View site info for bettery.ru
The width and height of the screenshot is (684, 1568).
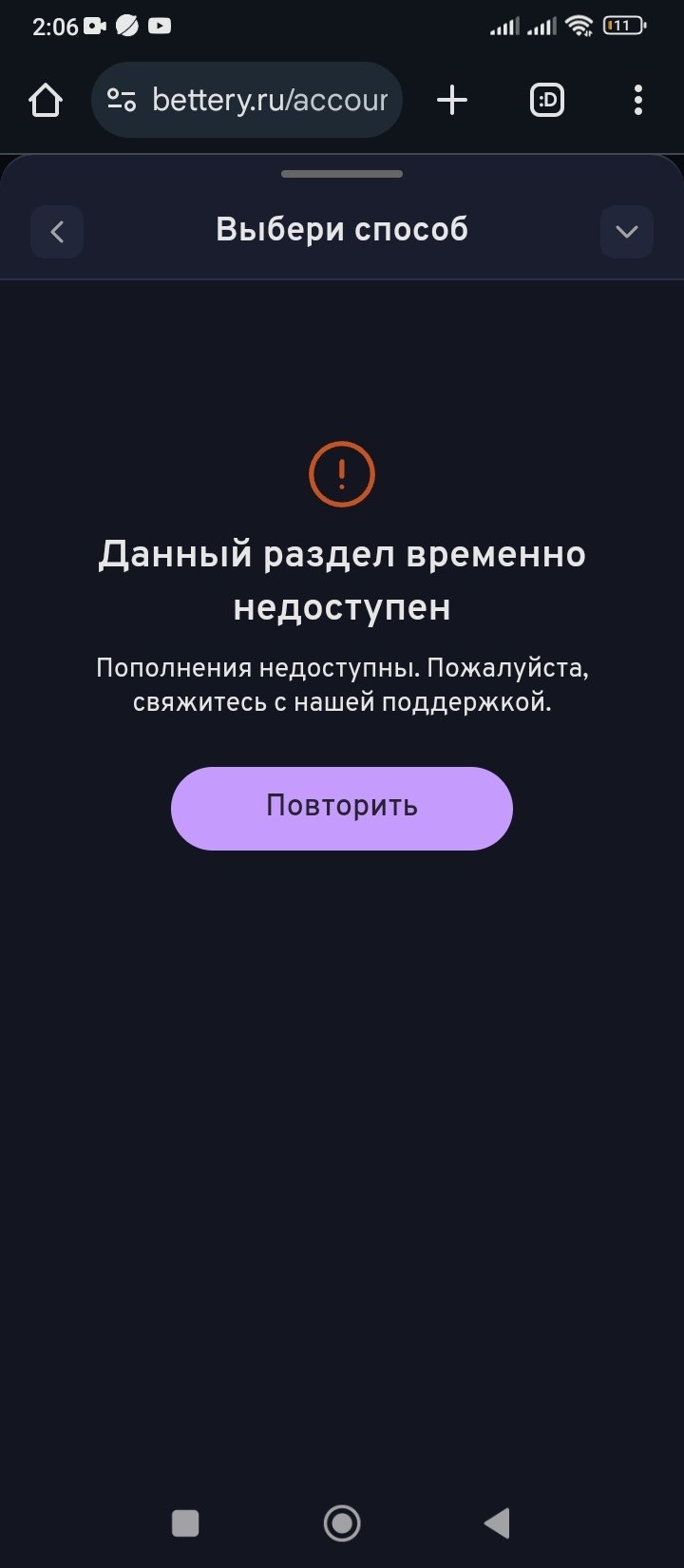pyautogui.click(x=122, y=100)
